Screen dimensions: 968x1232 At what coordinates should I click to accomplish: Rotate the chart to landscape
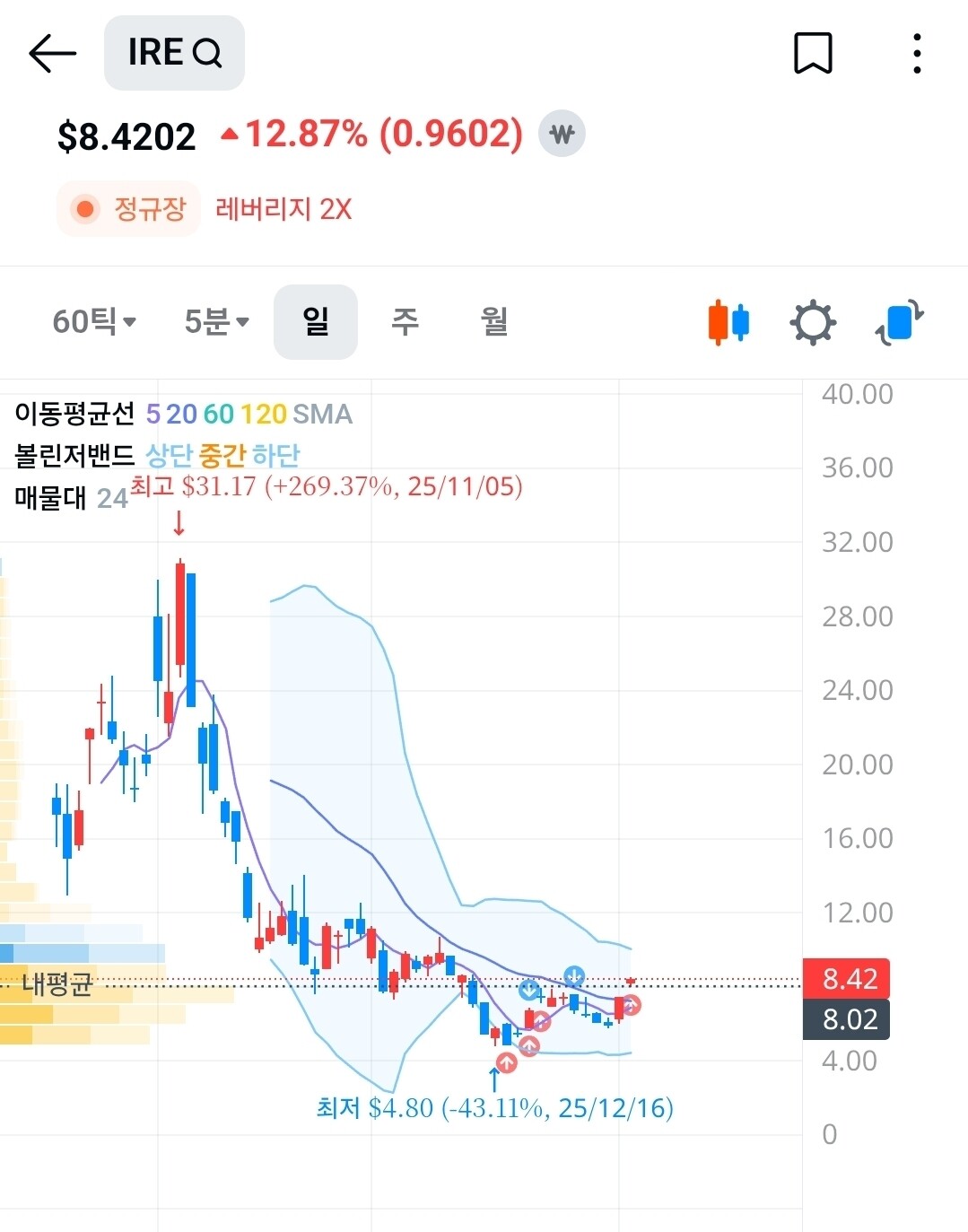pyautogui.click(x=900, y=322)
